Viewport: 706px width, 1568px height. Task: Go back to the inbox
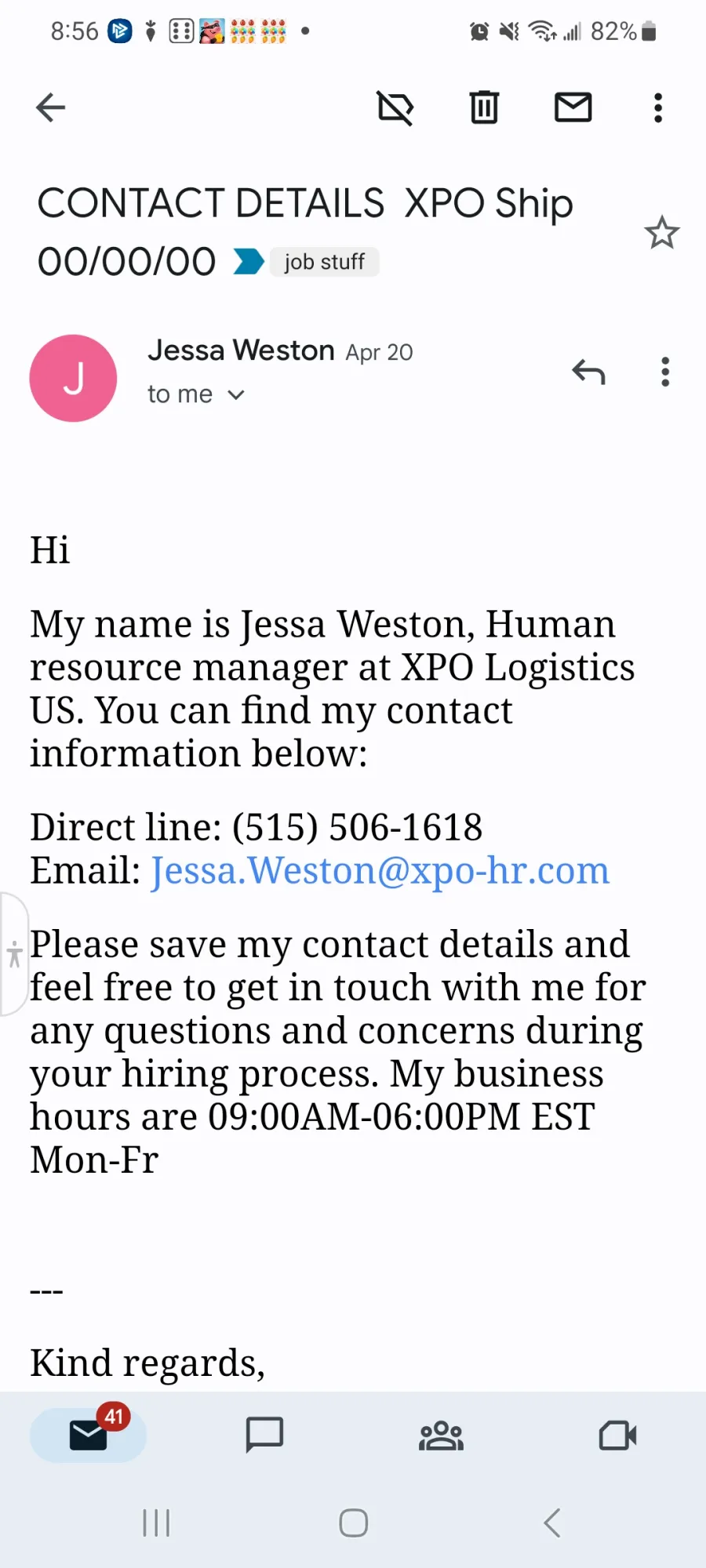tap(50, 107)
